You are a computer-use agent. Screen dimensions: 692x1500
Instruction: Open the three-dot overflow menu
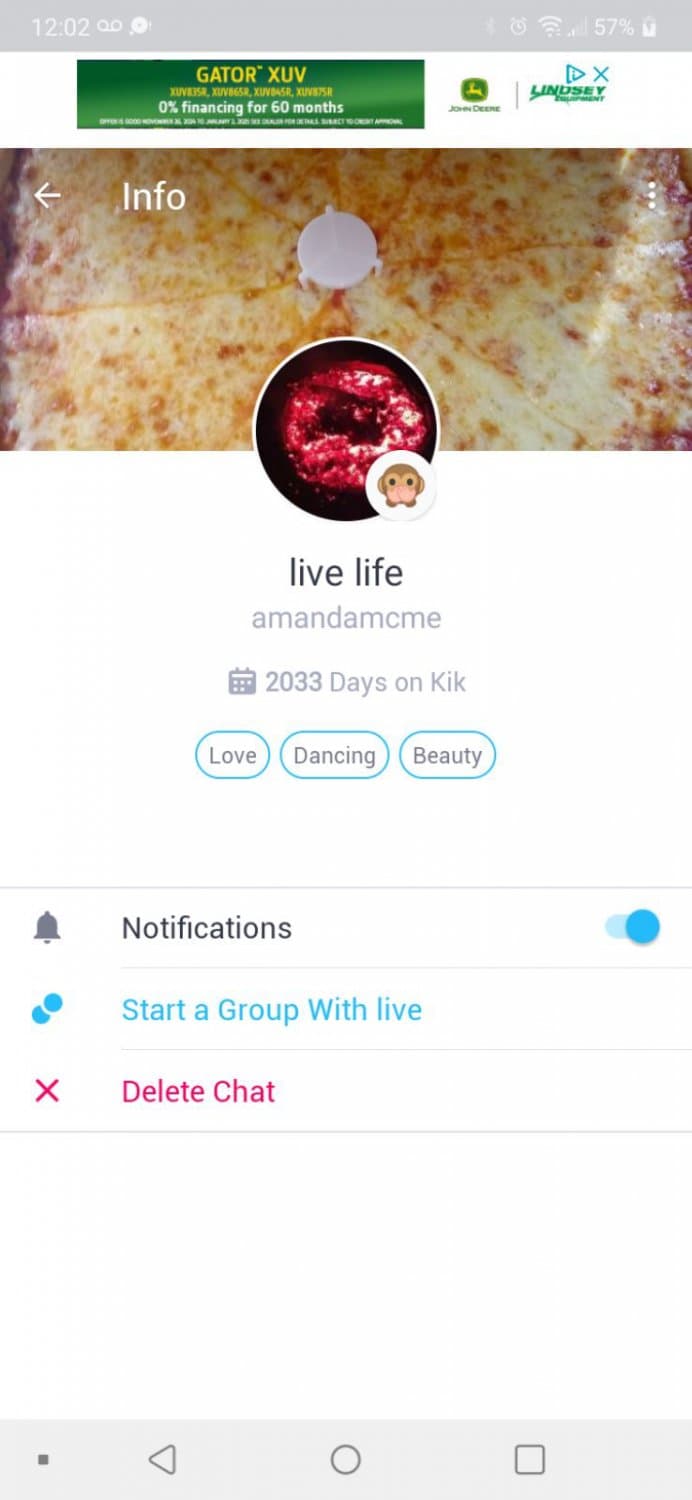click(652, 196)
